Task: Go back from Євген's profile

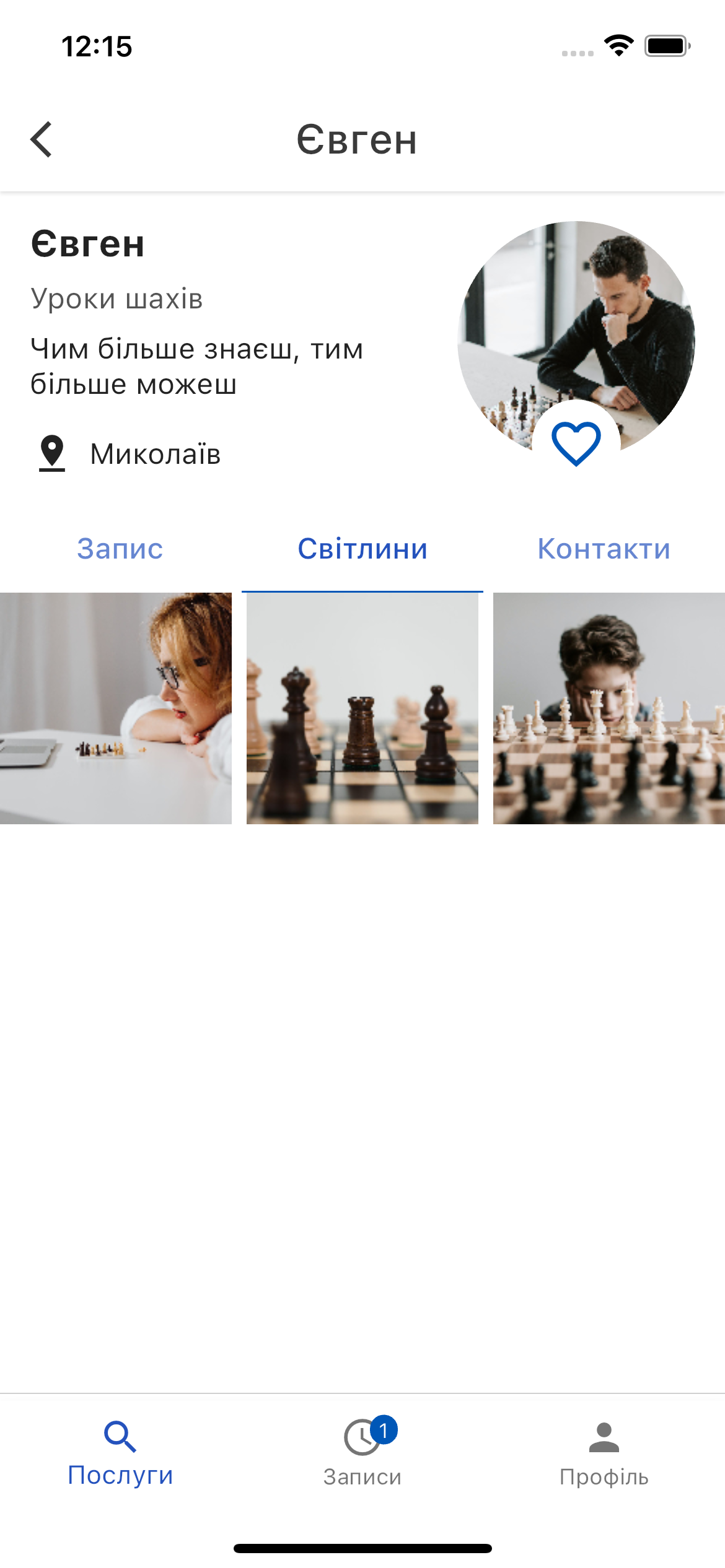Action: [x=42, y=139]
